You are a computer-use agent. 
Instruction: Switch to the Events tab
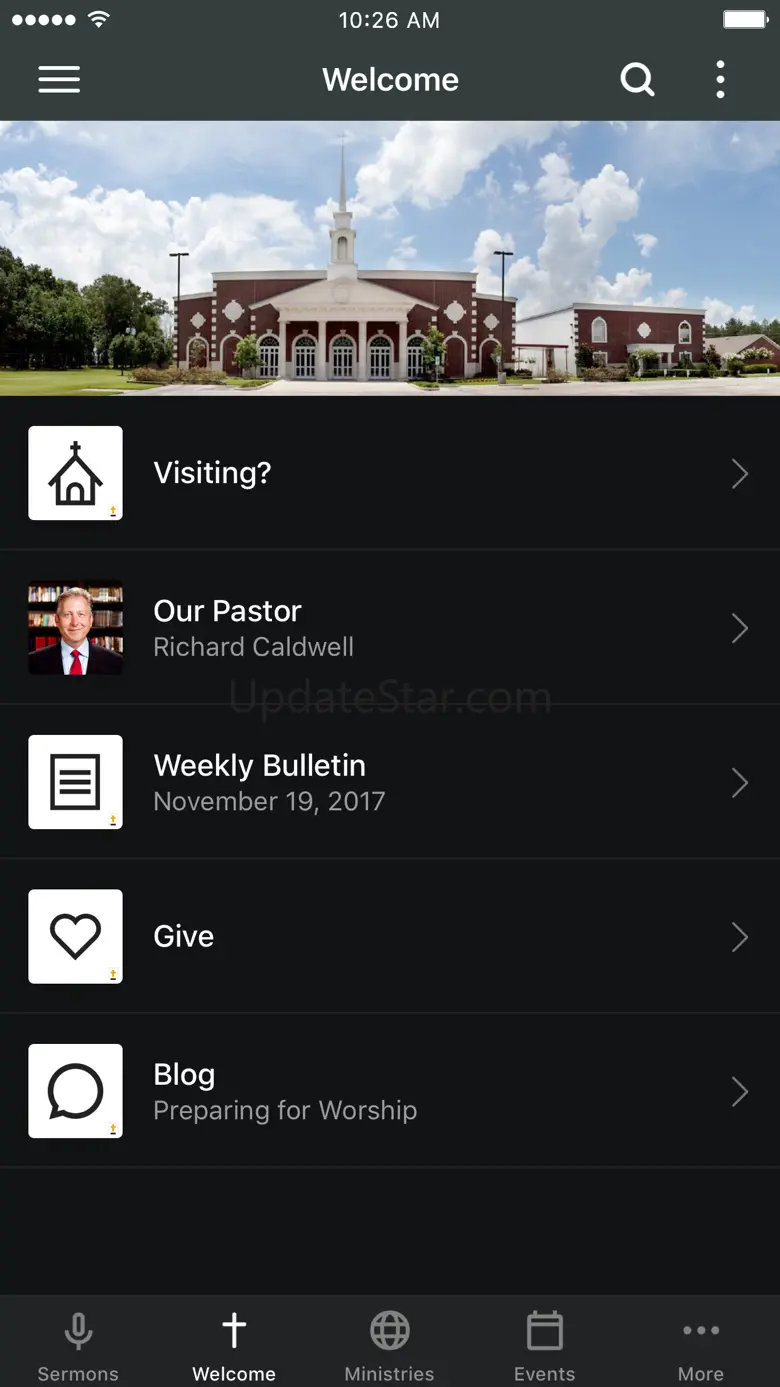tap(544, 1346)
